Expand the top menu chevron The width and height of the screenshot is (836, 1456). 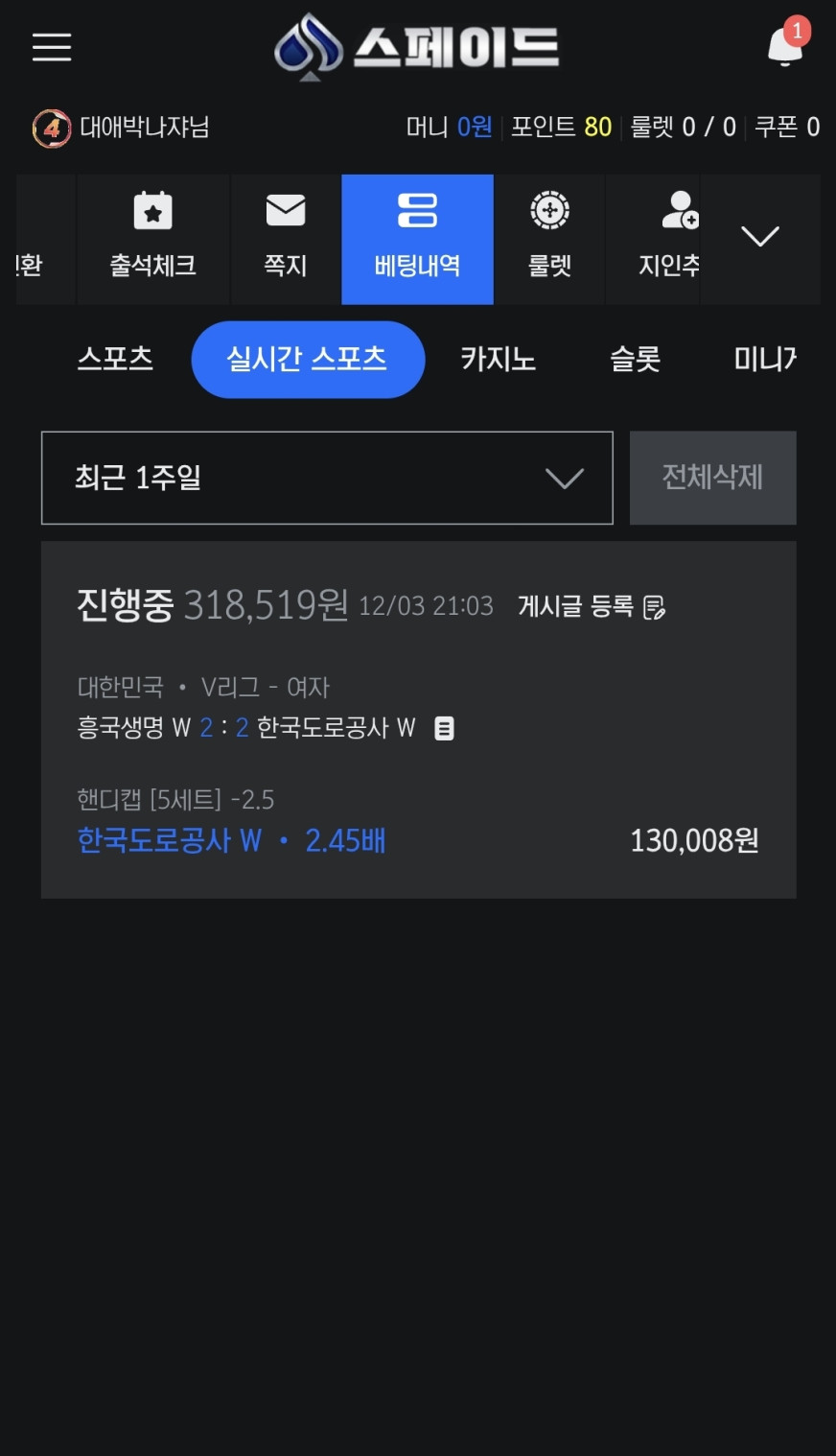[759, 237]
